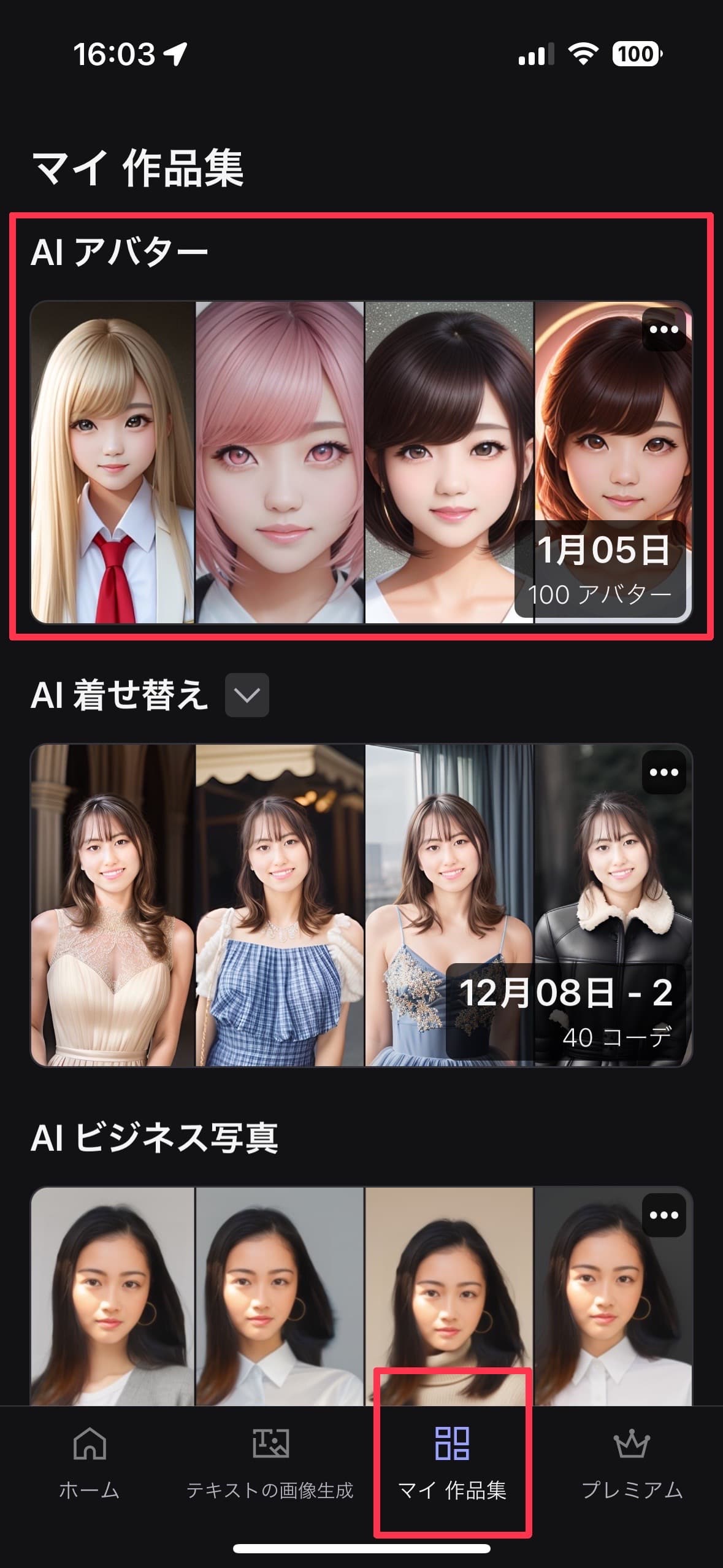Open the more options on the AI ビジネス写真 album
The width and height of the screenshot is (723, 1568).
pos(664,1215)
